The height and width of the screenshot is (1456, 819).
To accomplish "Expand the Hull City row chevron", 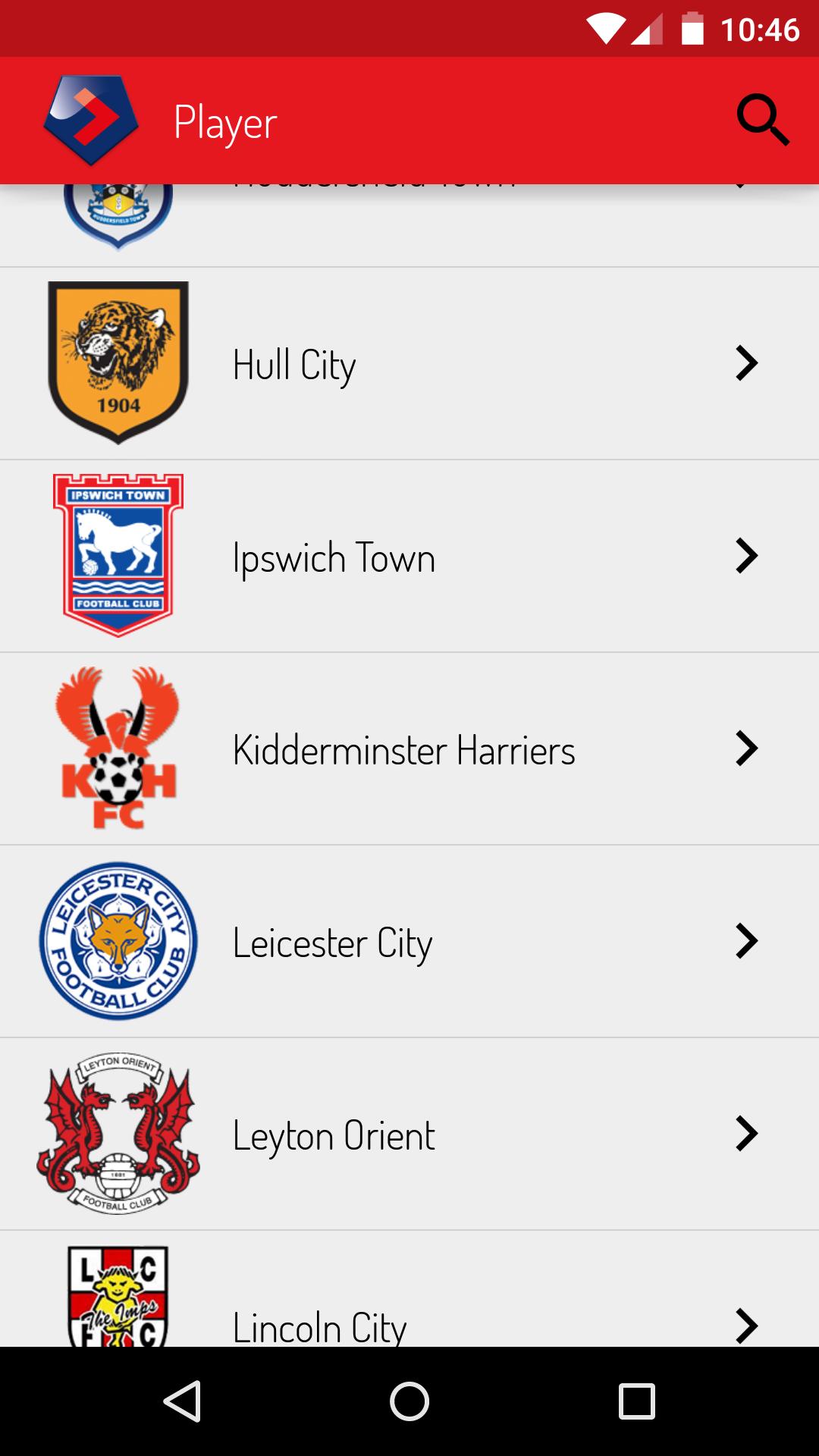I will point(747,362).
